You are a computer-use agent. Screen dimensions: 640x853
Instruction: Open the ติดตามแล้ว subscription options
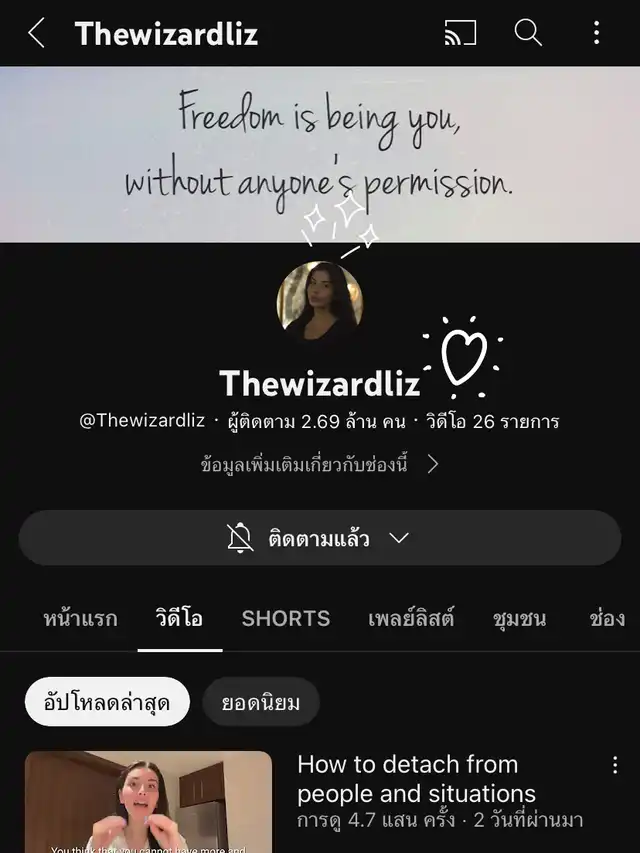coord(320,538)
